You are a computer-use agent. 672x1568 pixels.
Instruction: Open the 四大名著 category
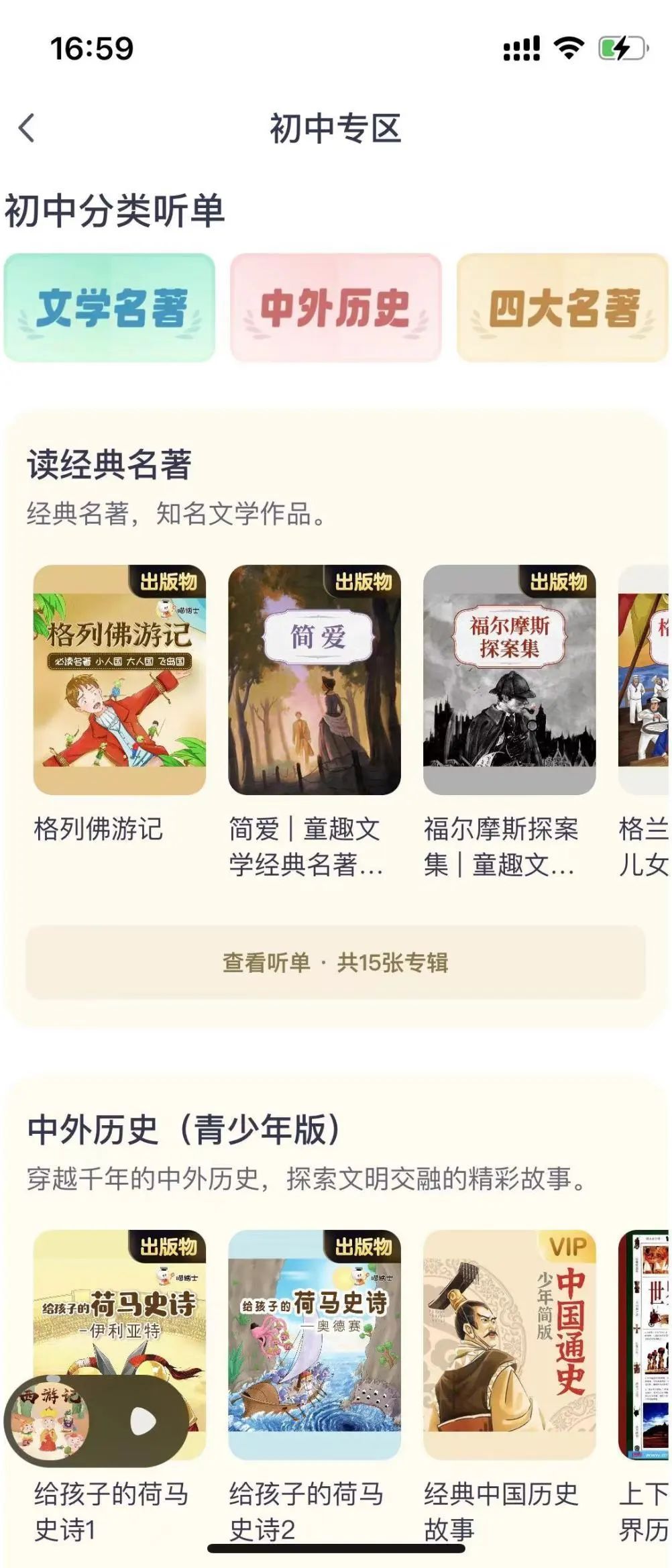tap(562, 308)
